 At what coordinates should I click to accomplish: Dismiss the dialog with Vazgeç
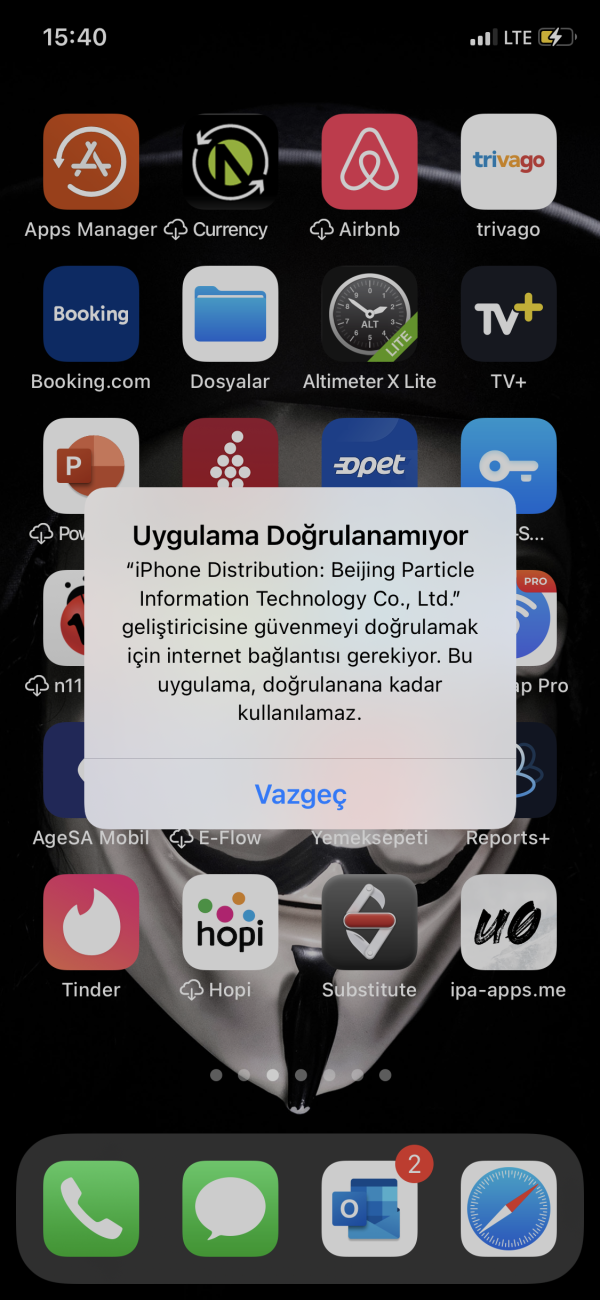tap(300, 795)
